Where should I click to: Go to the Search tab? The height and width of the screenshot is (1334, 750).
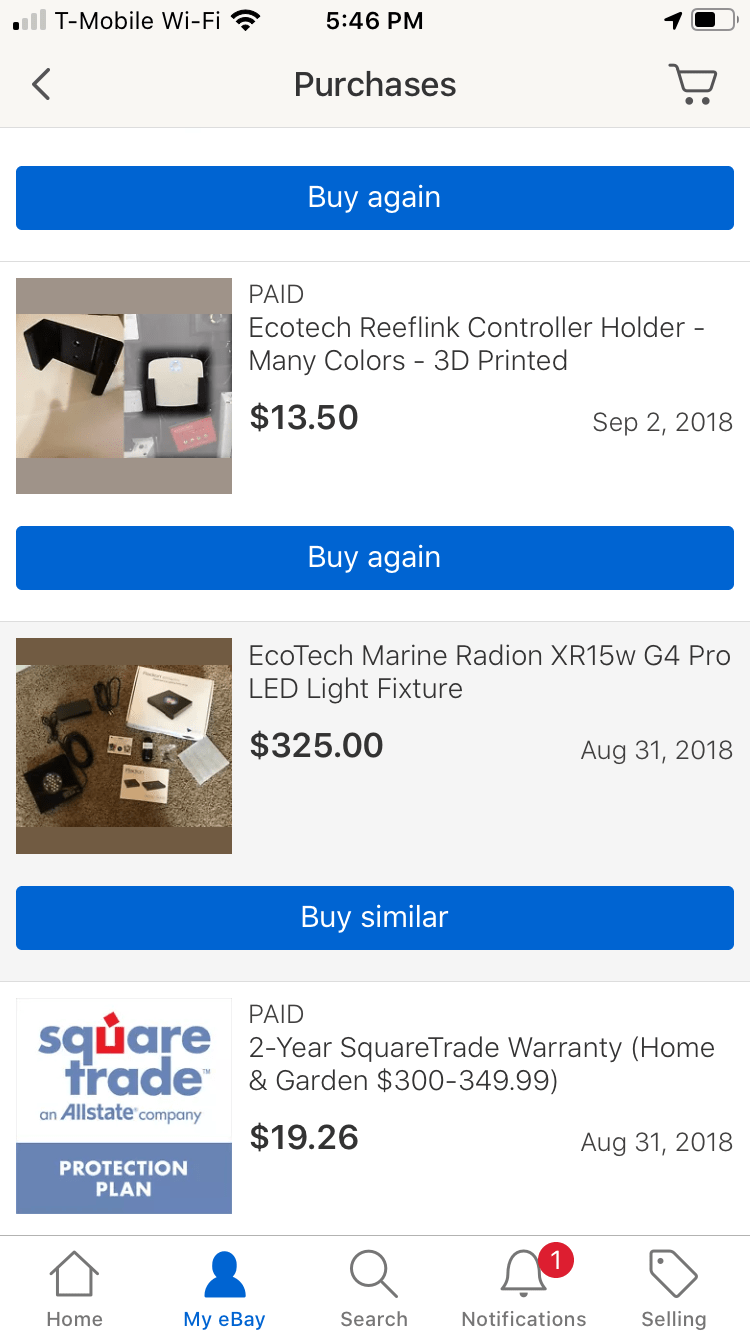click(374, 1290)
